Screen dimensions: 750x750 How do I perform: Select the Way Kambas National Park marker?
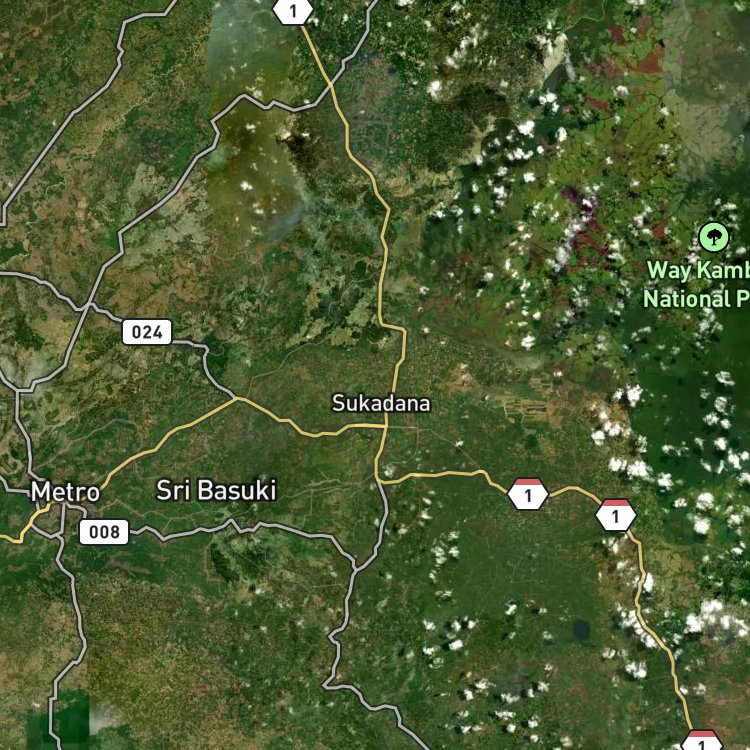pyautogui.click(x=713, y=238)
